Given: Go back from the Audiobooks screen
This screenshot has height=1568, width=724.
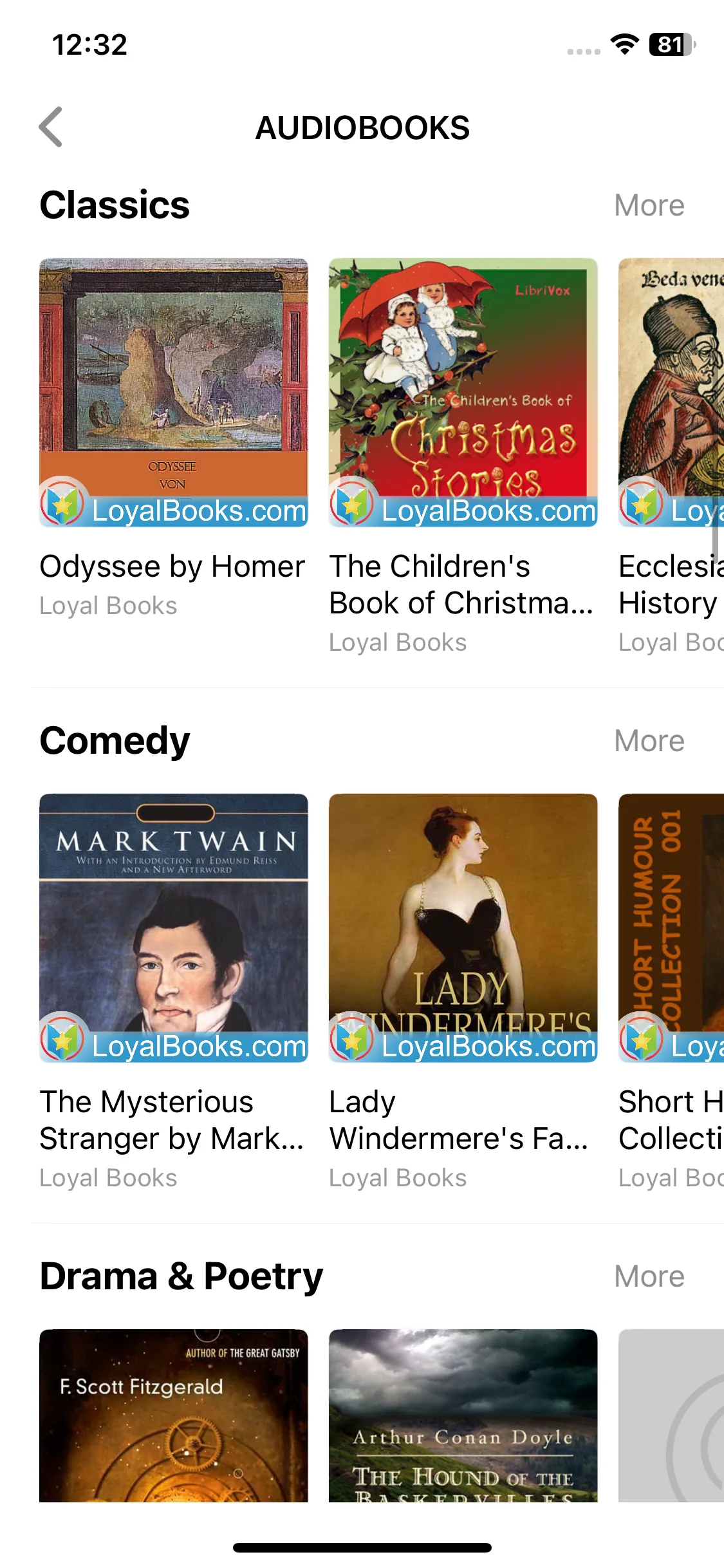Looking at the screenshot, I should tap(51, 127).
